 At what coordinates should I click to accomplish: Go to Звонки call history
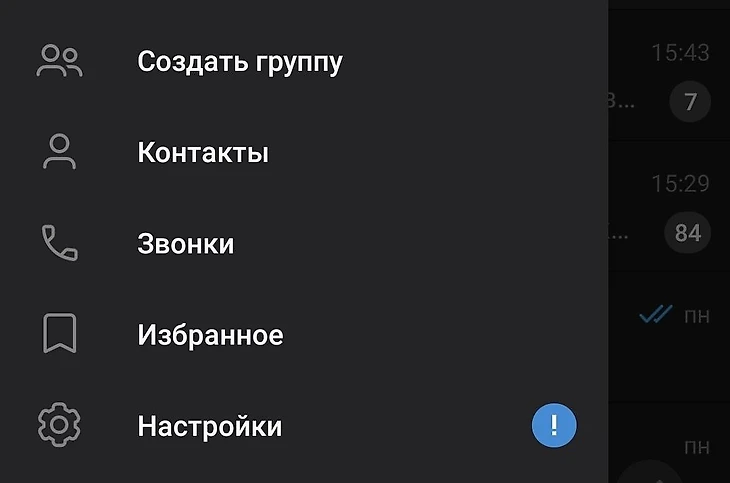tap(186, 244)
